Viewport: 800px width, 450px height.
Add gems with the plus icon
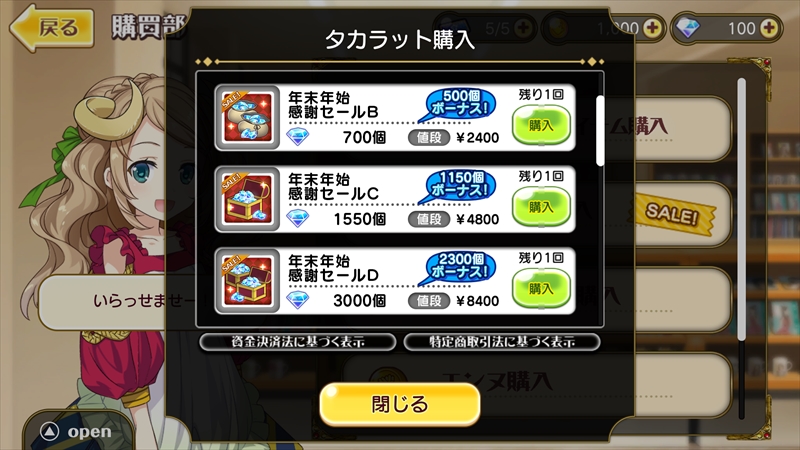[x=771, y=29]
